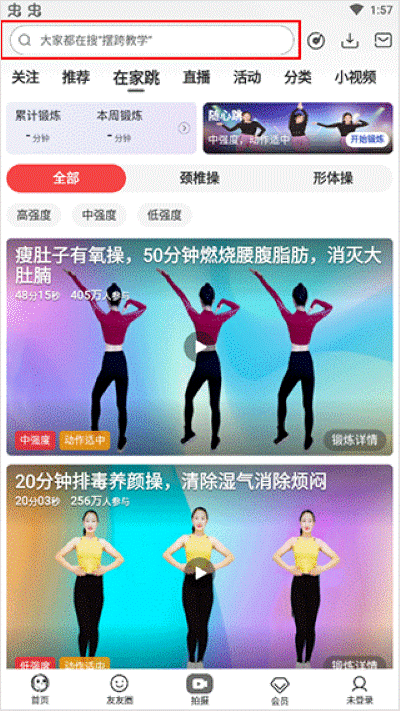Expand the exercise stats arrow
This screenshot has width=400, height=711.
pos(184,128)
